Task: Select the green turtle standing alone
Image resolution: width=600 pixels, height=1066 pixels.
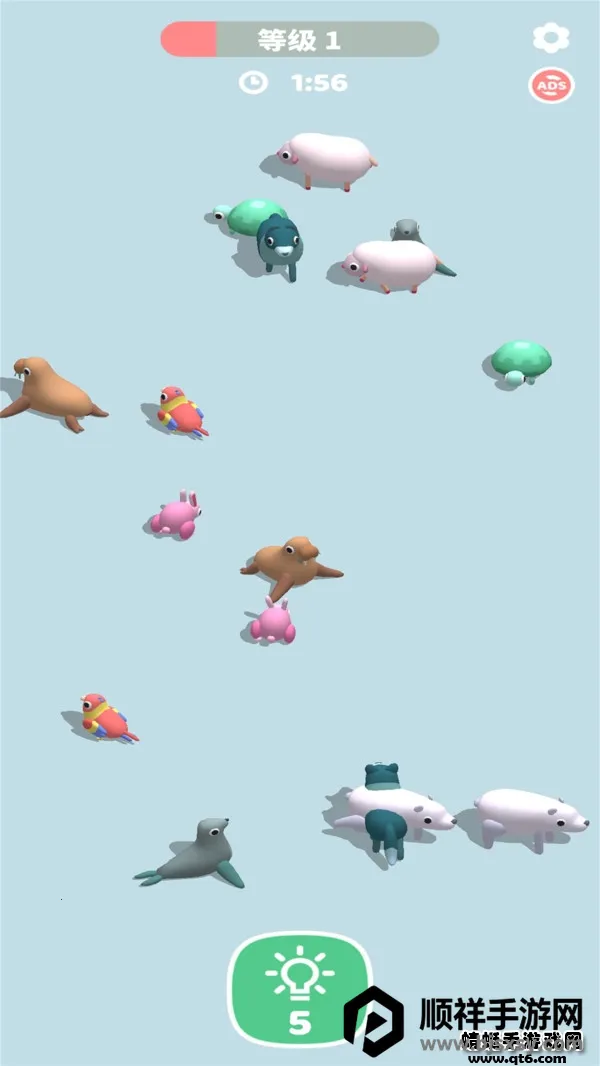Action: (x=520, y=361)
